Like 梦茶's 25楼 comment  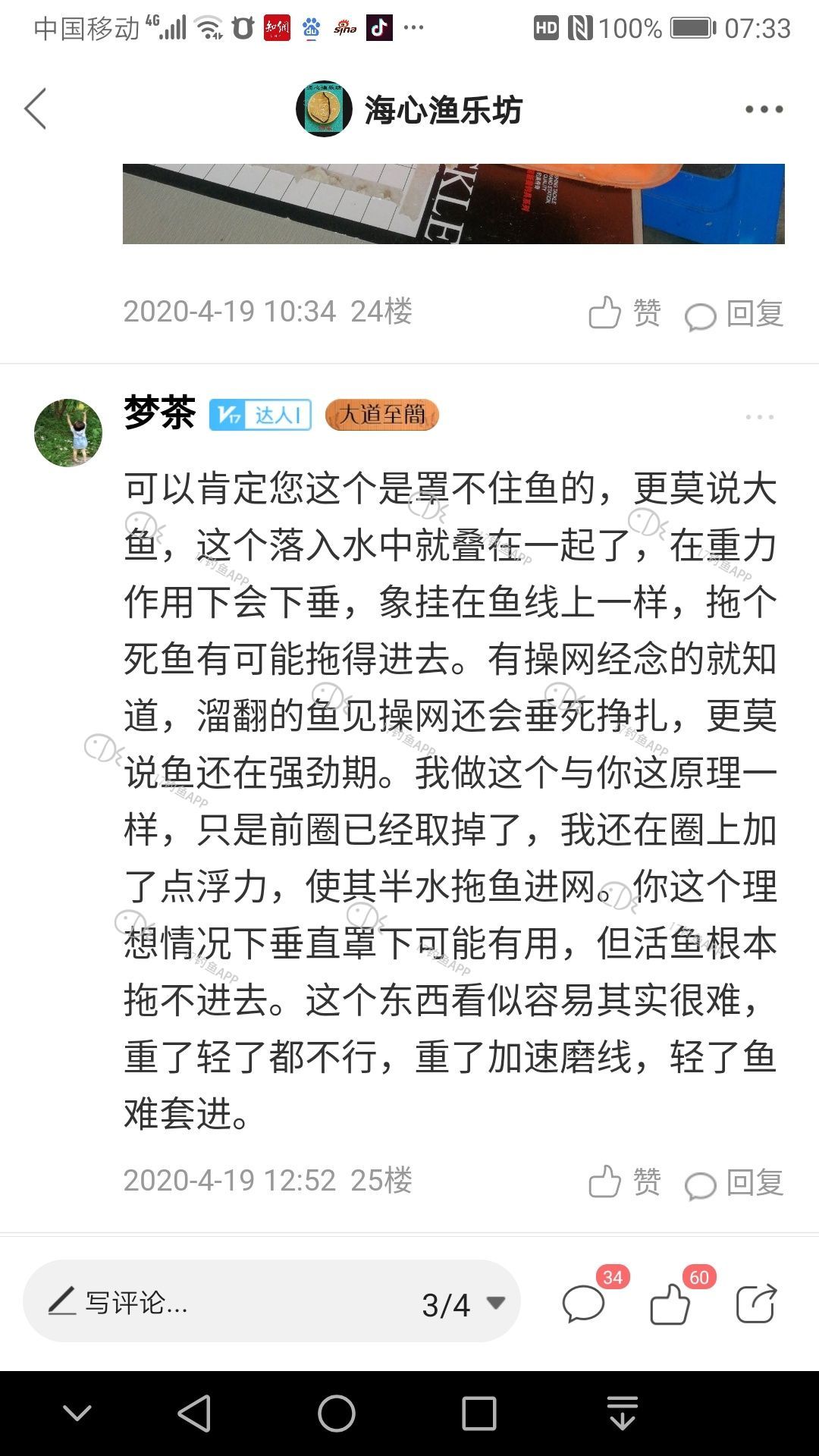(624, 1181)
